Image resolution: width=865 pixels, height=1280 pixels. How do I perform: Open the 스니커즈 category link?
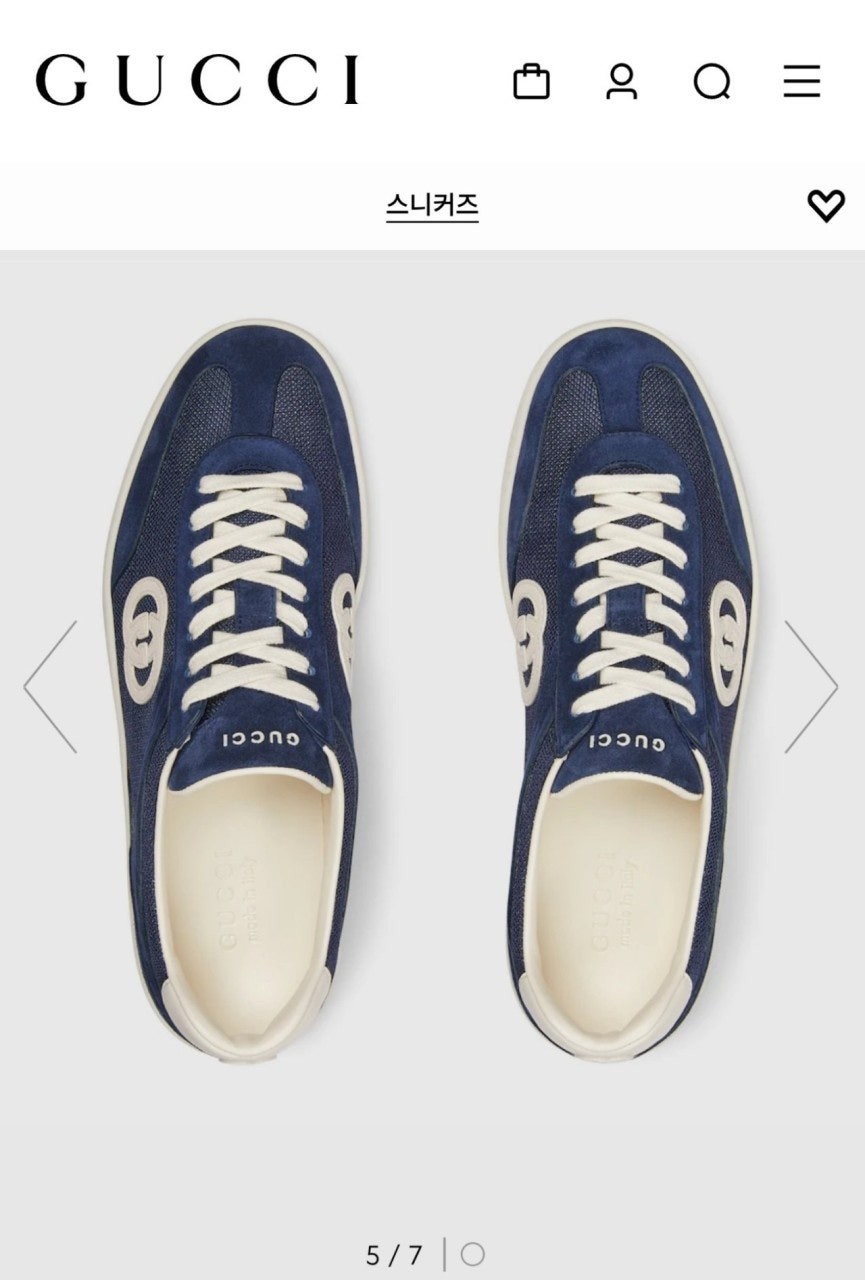[x=432, y=206]
